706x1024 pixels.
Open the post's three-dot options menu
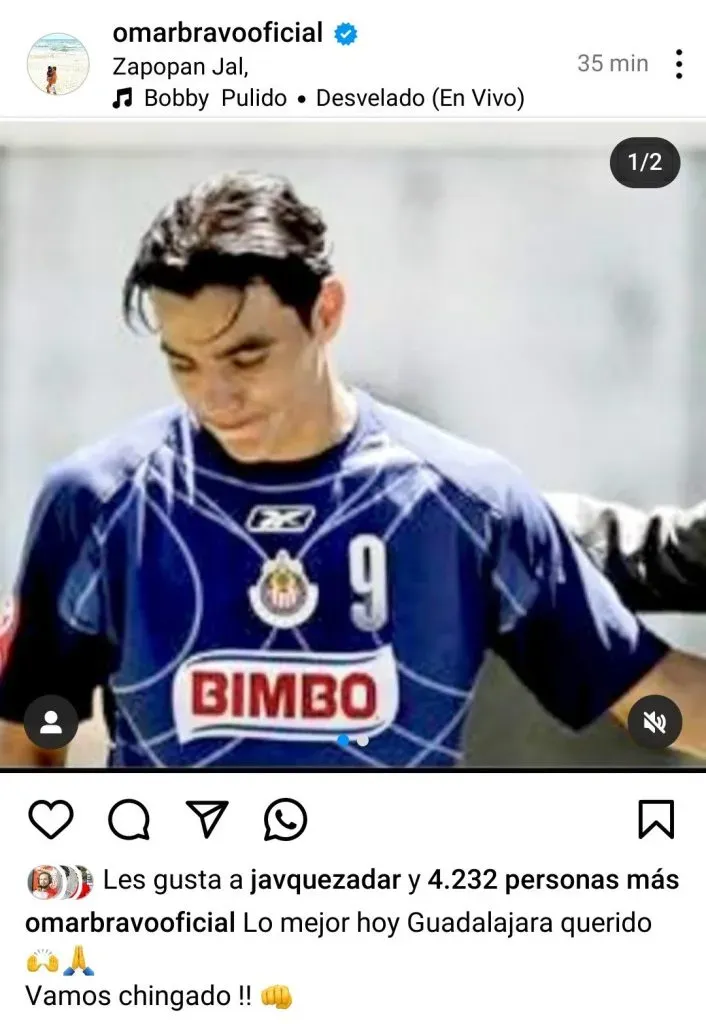click(x=678, y=64)
